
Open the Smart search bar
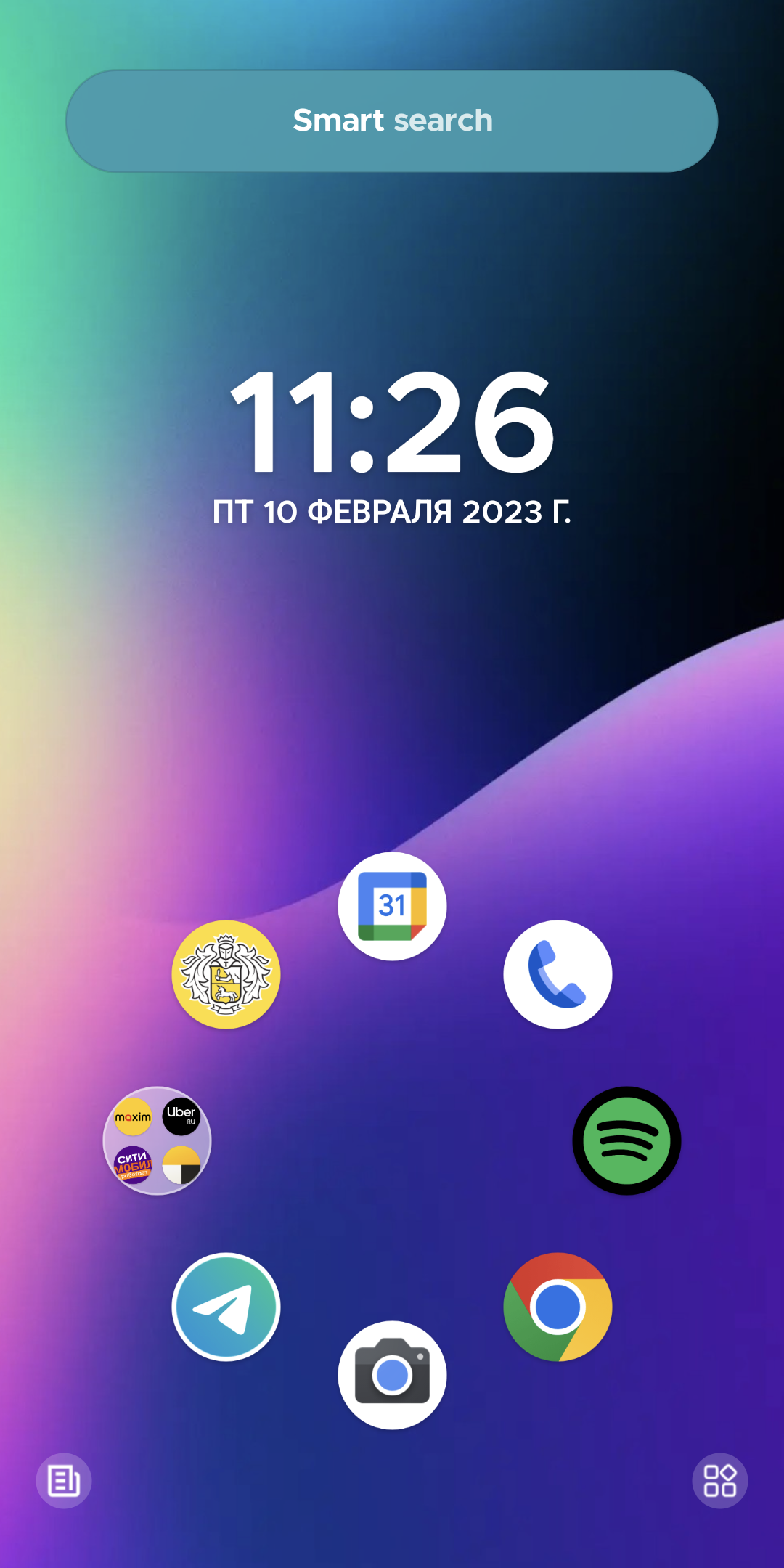click(x=392, y=121)
